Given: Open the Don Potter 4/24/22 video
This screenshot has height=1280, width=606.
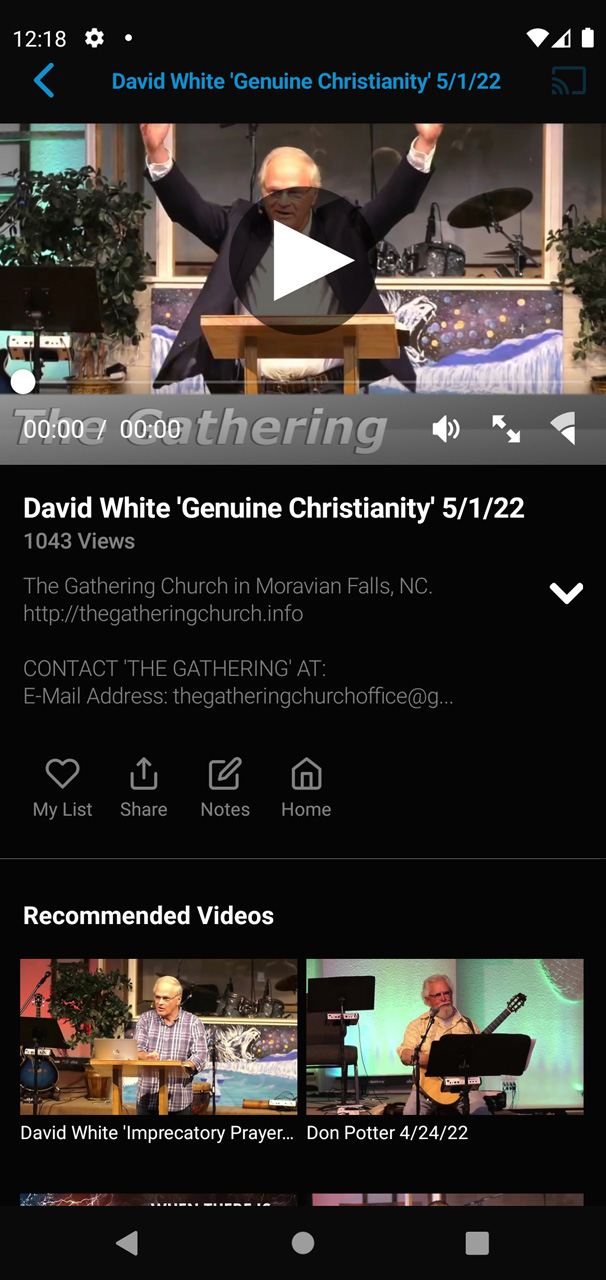Looking at the screenshot, I should click(445, 1051).
